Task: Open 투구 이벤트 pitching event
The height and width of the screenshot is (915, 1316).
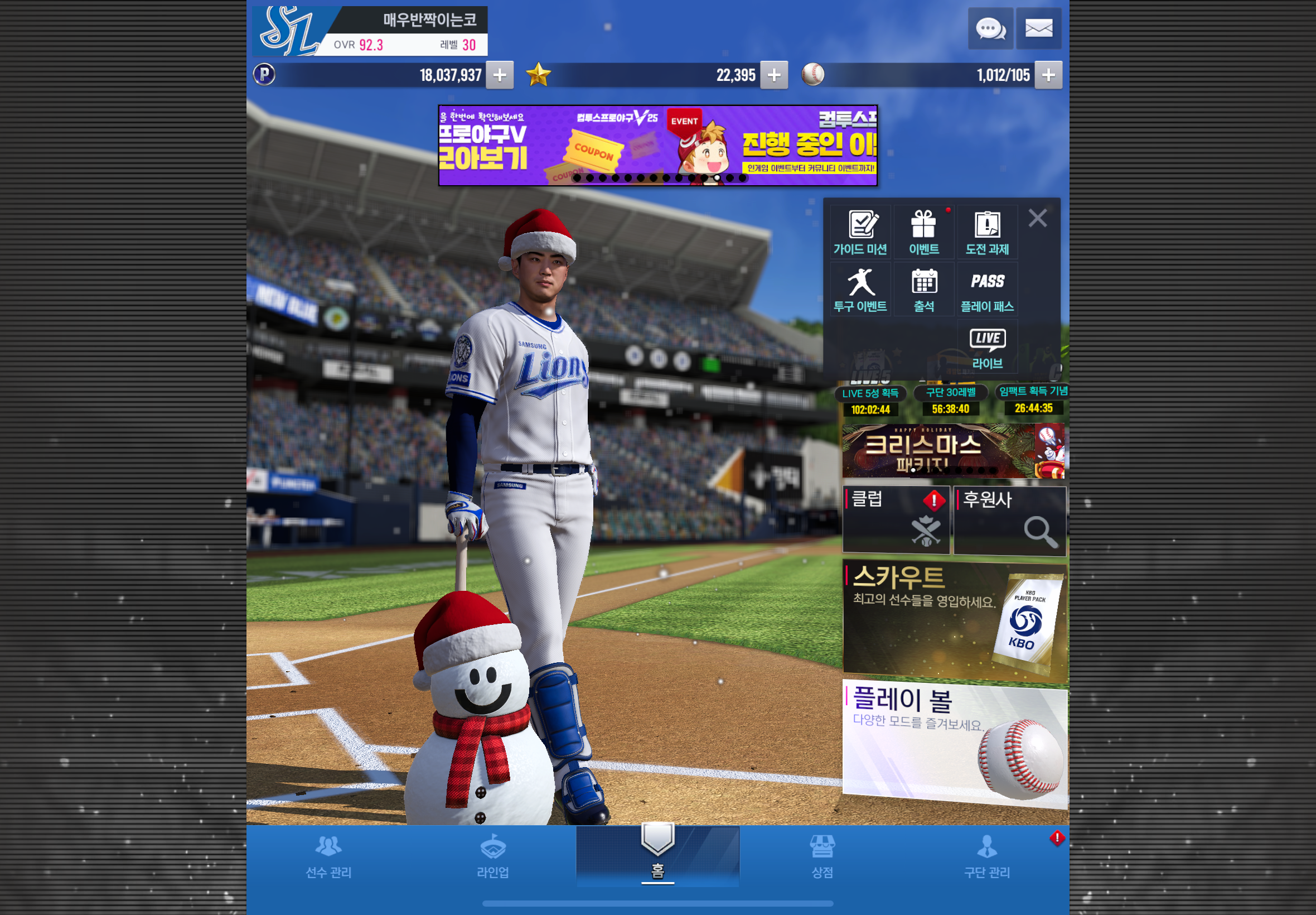Action: [x=860, y=290]
